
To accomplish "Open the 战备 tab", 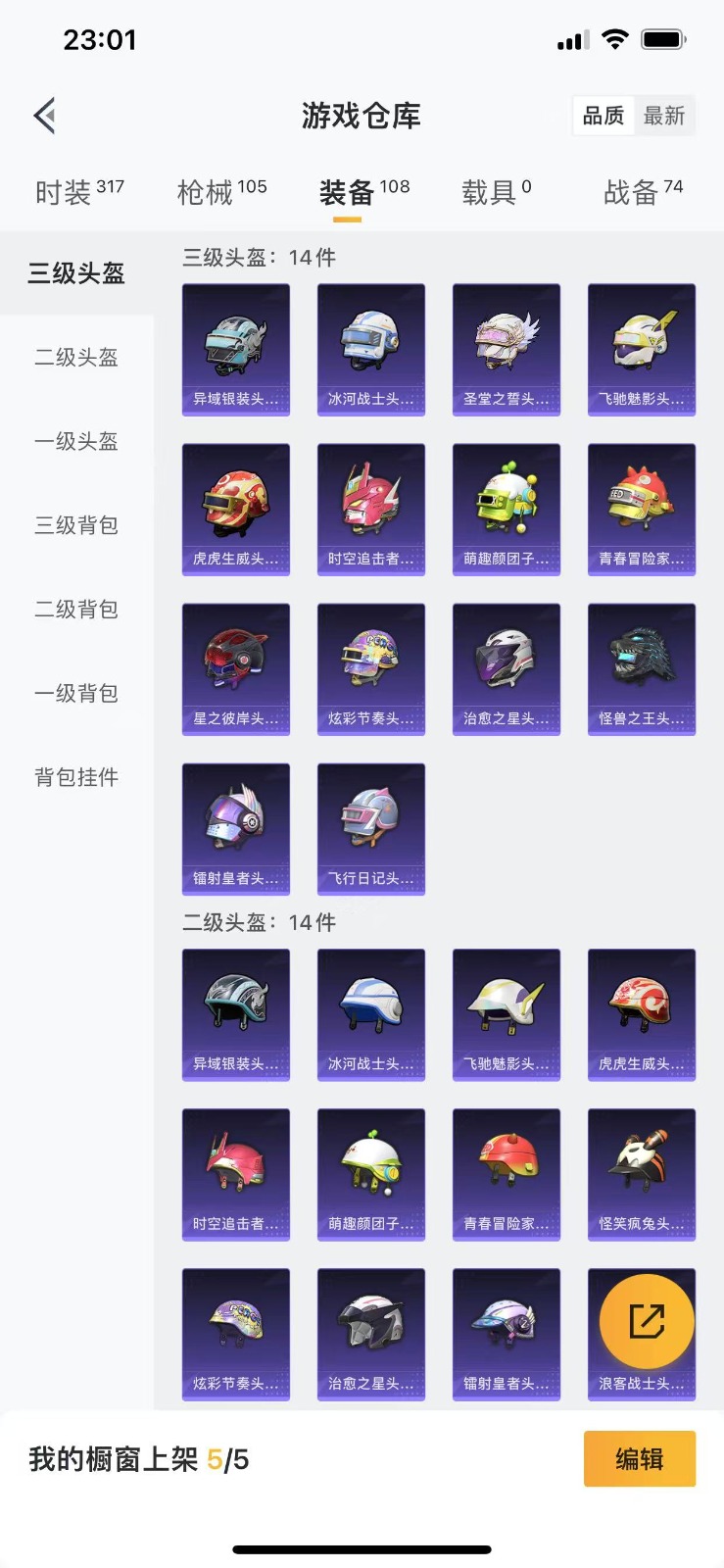I will tap(643, 192).
